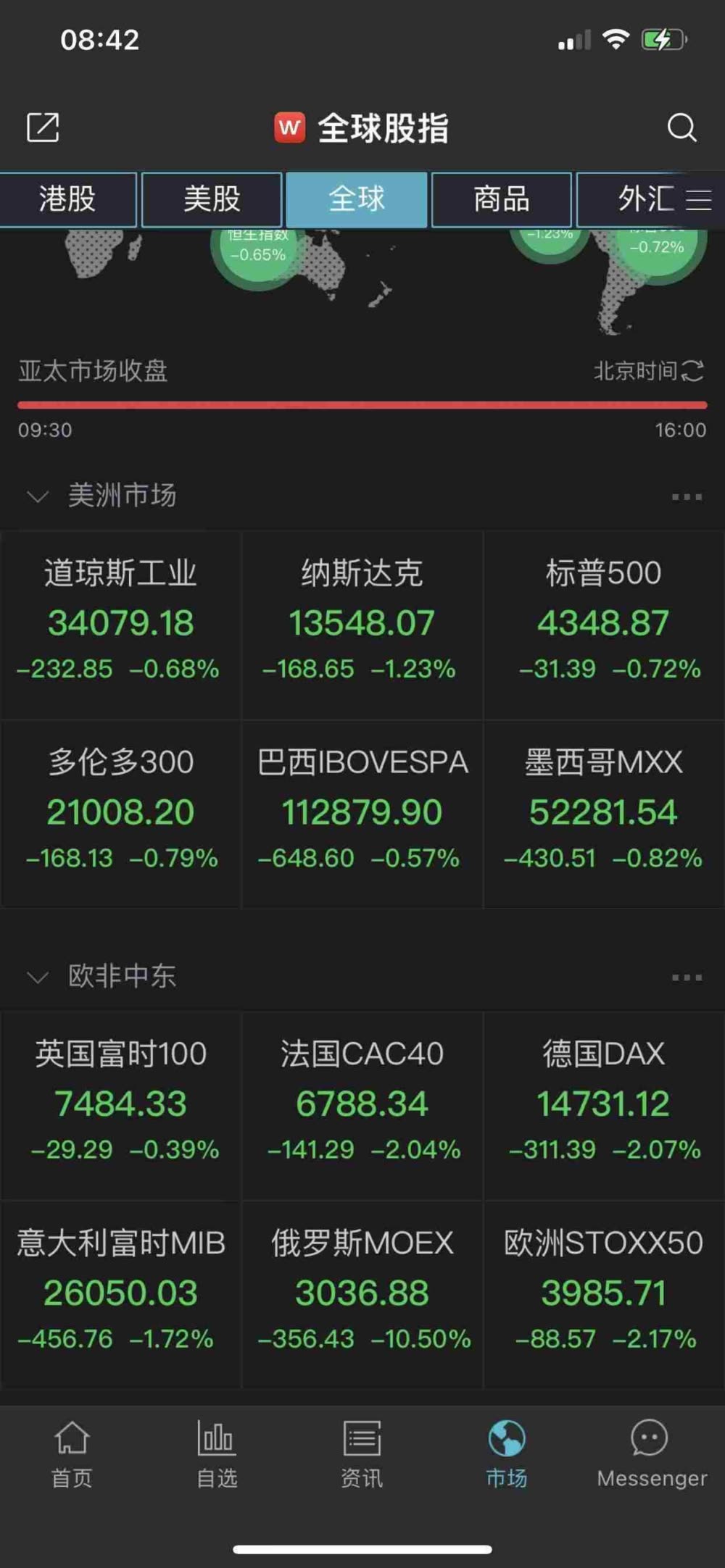Image resolution: width=725 pixels, height=1568 pixels.
Task: Select the 商品 tab
Action: click(x=502, y=199)
